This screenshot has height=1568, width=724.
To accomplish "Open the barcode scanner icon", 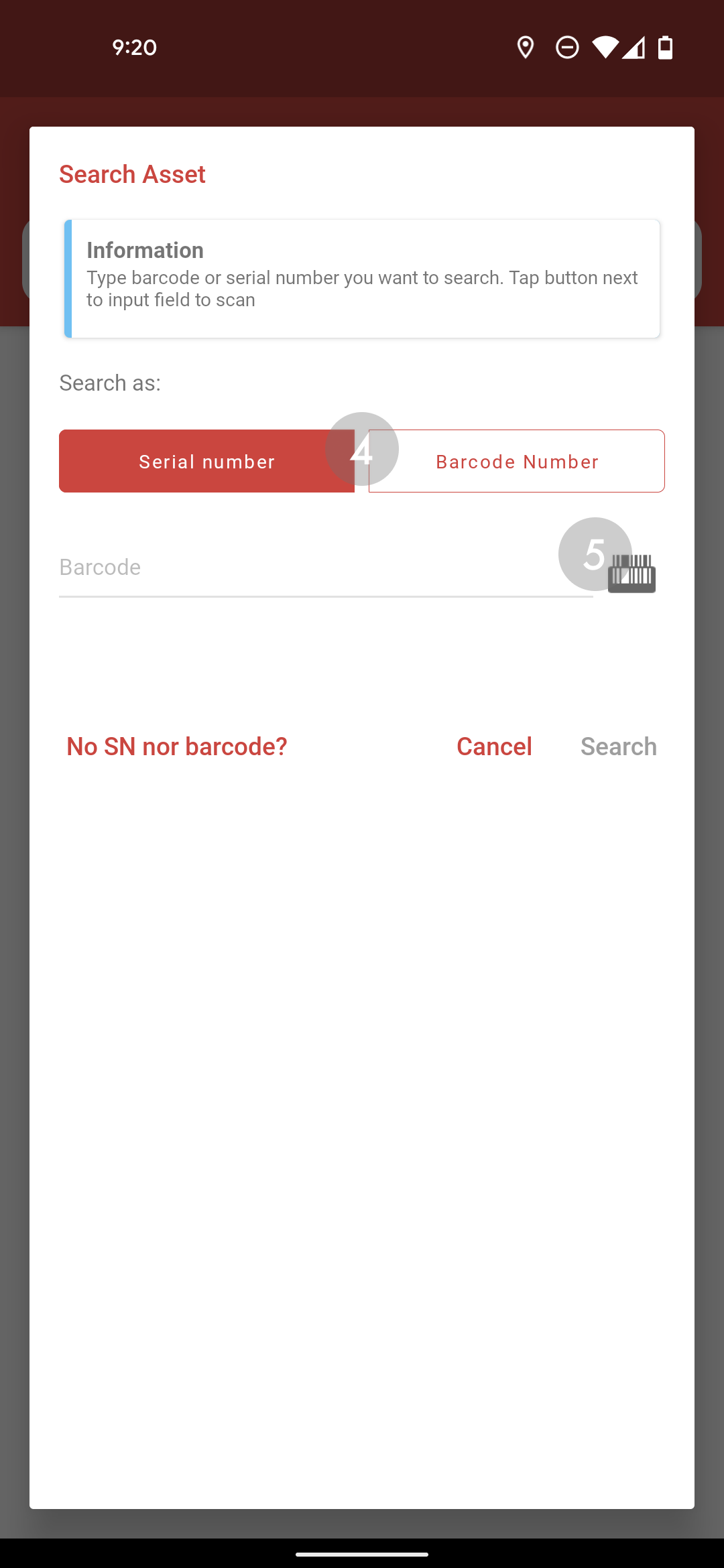I will tap(631, 574).
